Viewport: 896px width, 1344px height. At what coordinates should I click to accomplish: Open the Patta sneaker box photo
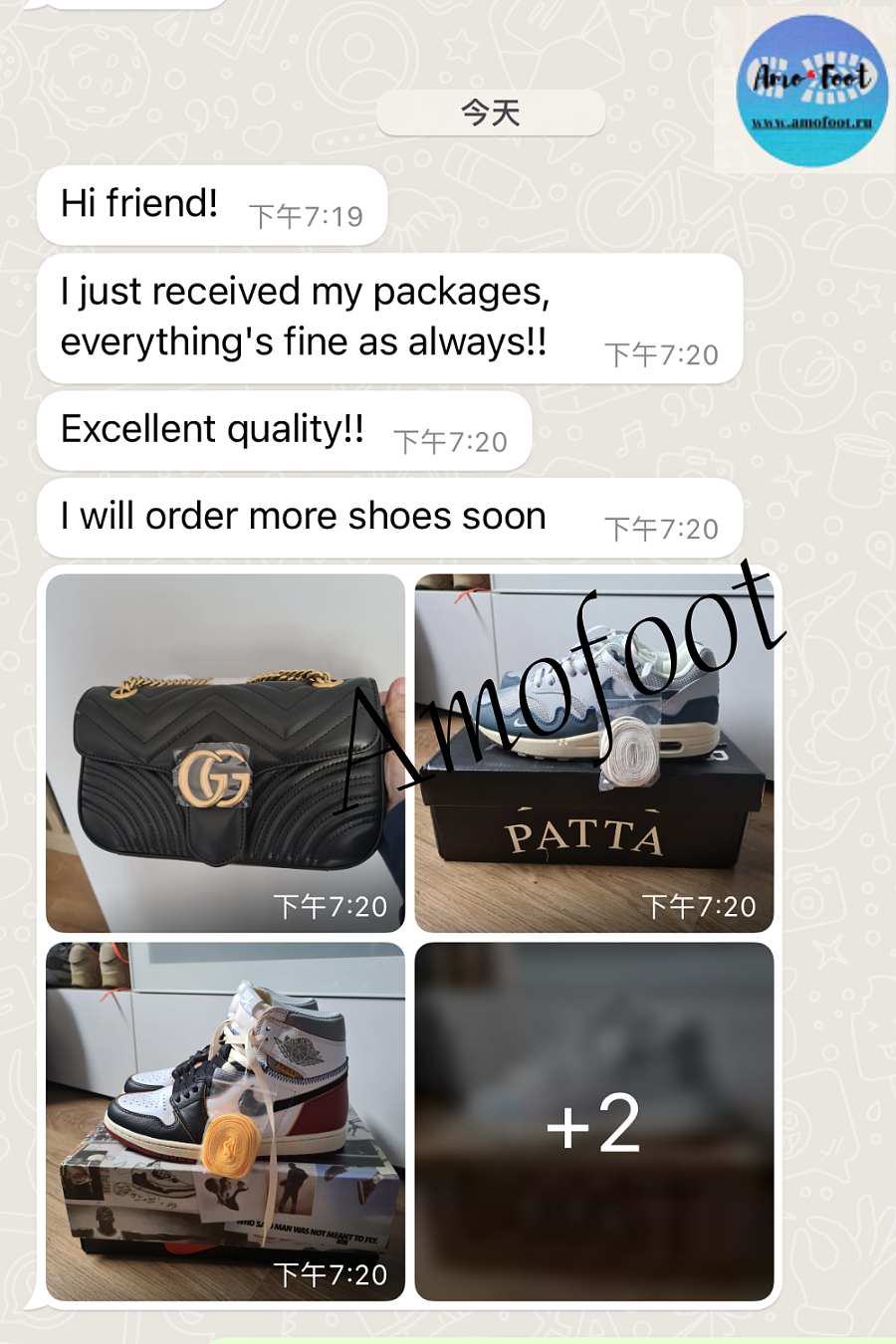coord(593,753)
